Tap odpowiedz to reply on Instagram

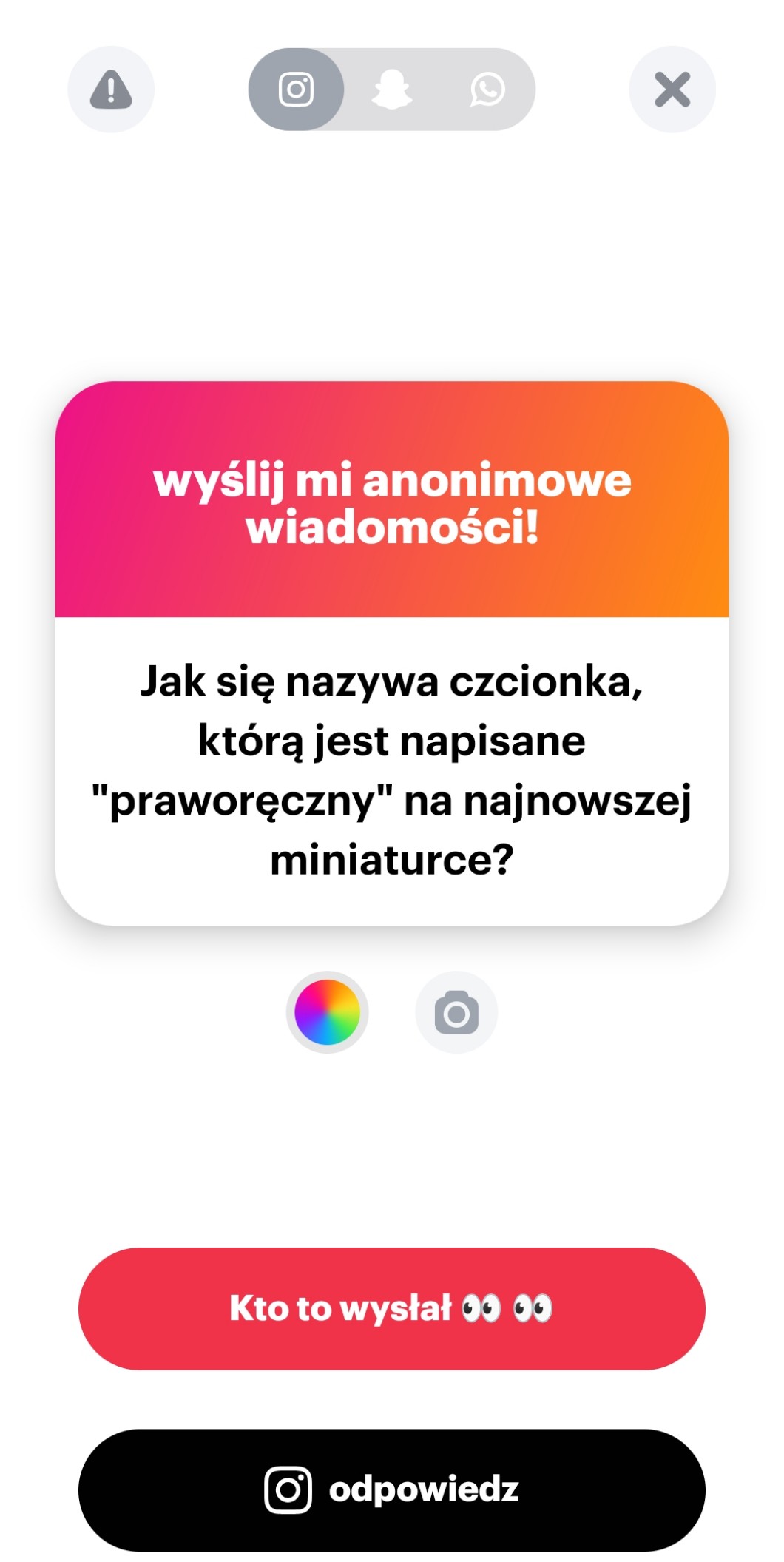(392, 1489)
